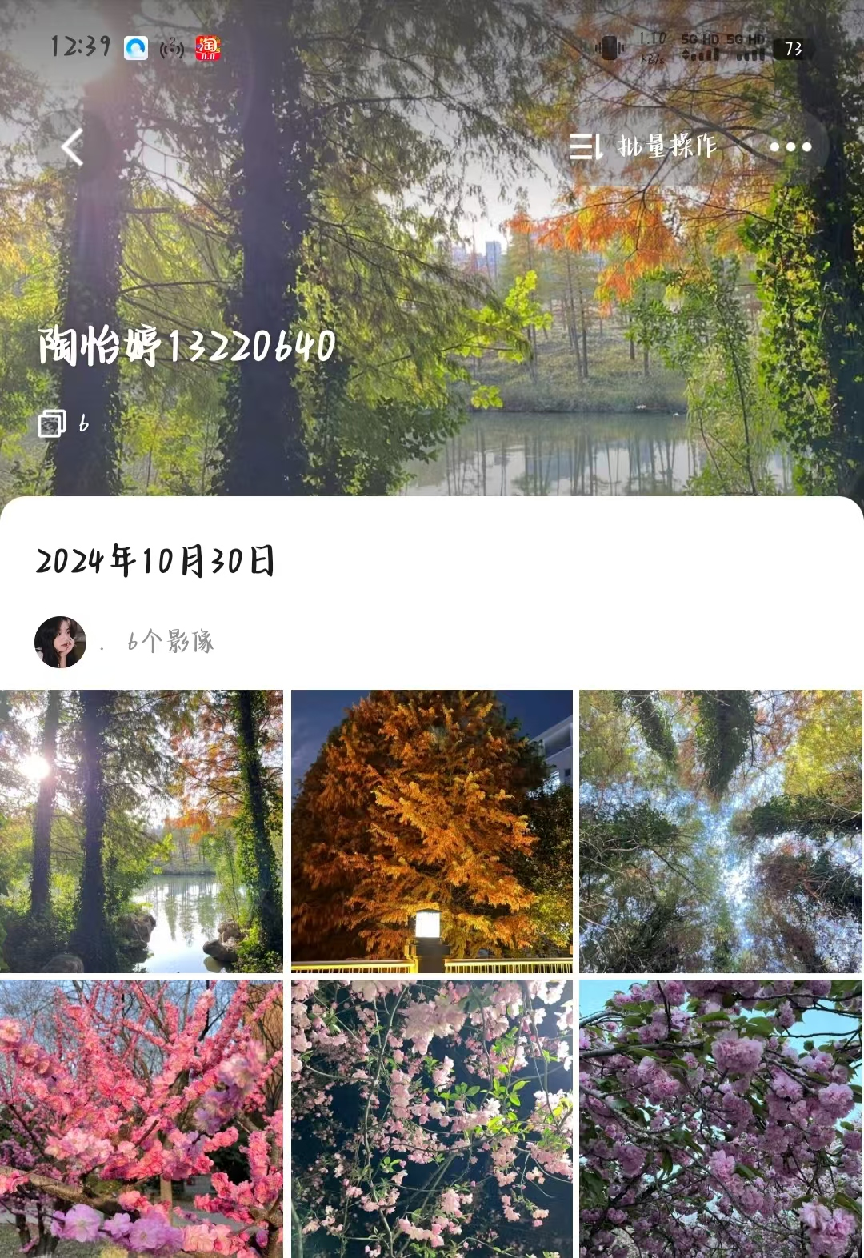This screenshot has height=1258, width=864.
Task: Tap the 批量操作 batch operation button
Action: click(x=643, y=147)
